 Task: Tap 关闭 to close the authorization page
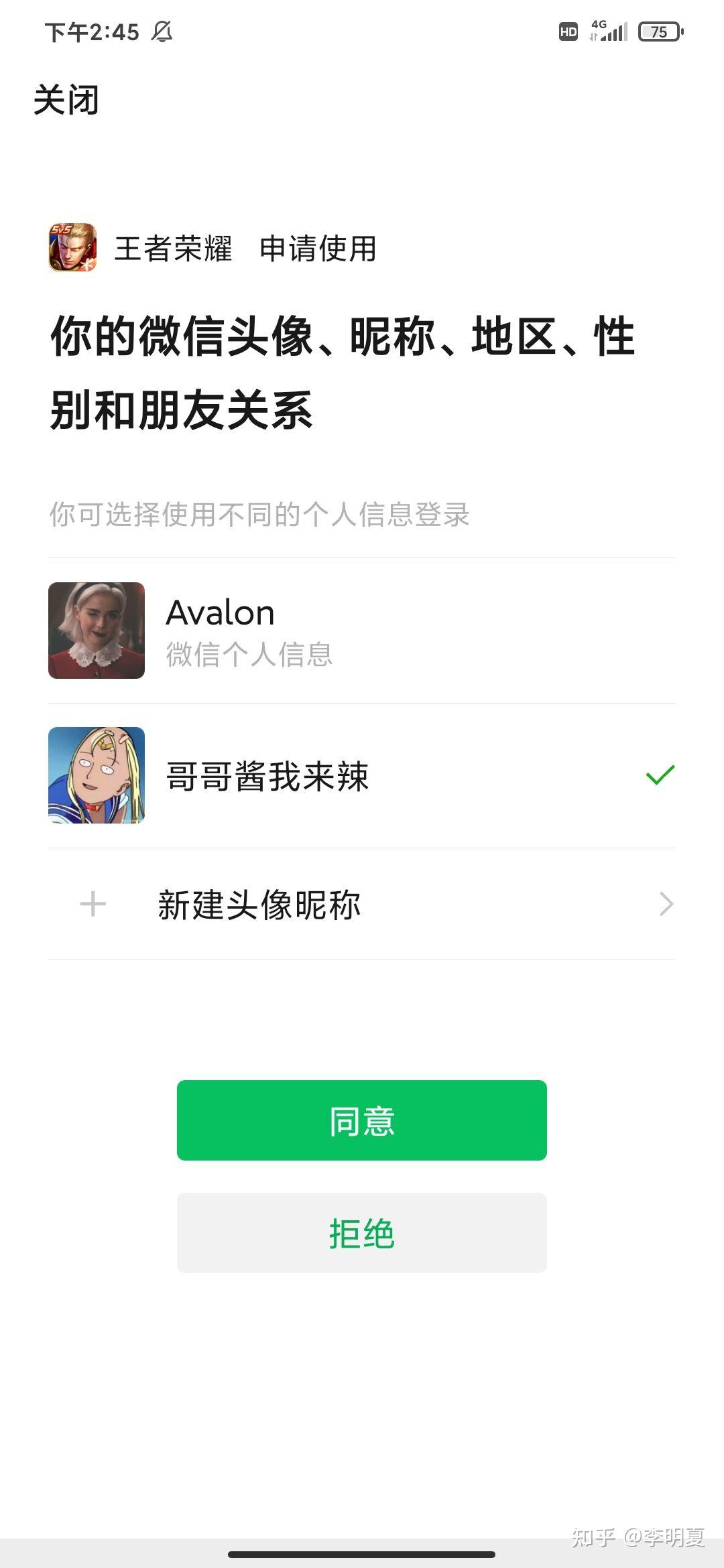66,101
